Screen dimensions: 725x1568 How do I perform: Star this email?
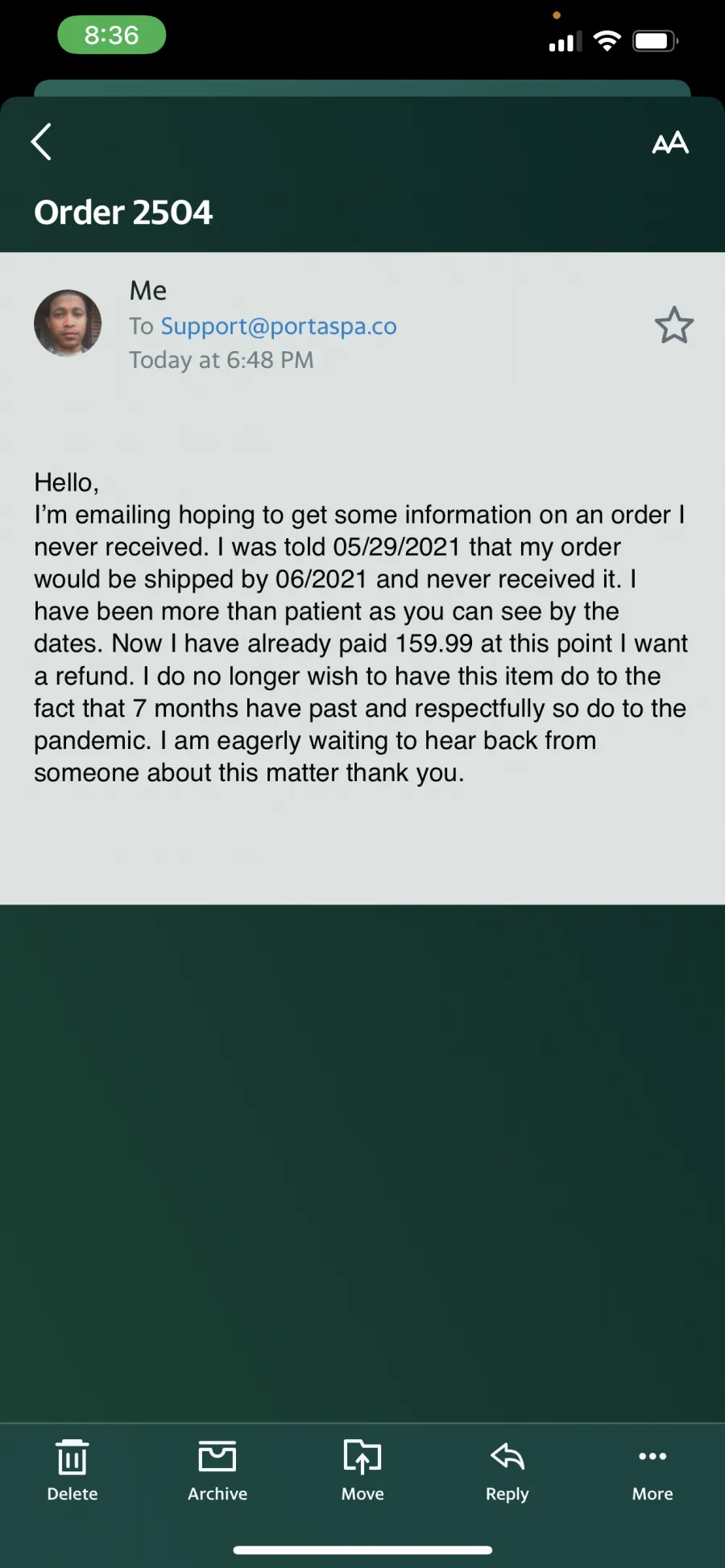coord(674,325)
